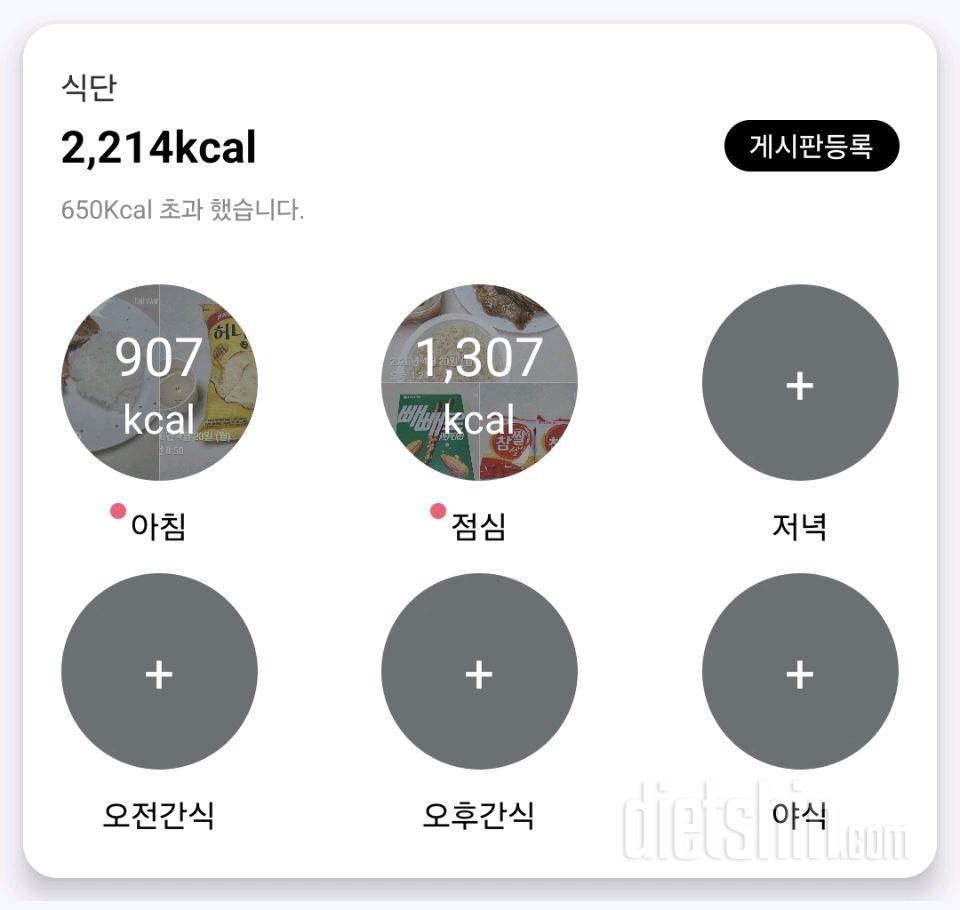Add an 오후간식 snack entry
This screenshot has width=960, height=910.
[479, 672]
